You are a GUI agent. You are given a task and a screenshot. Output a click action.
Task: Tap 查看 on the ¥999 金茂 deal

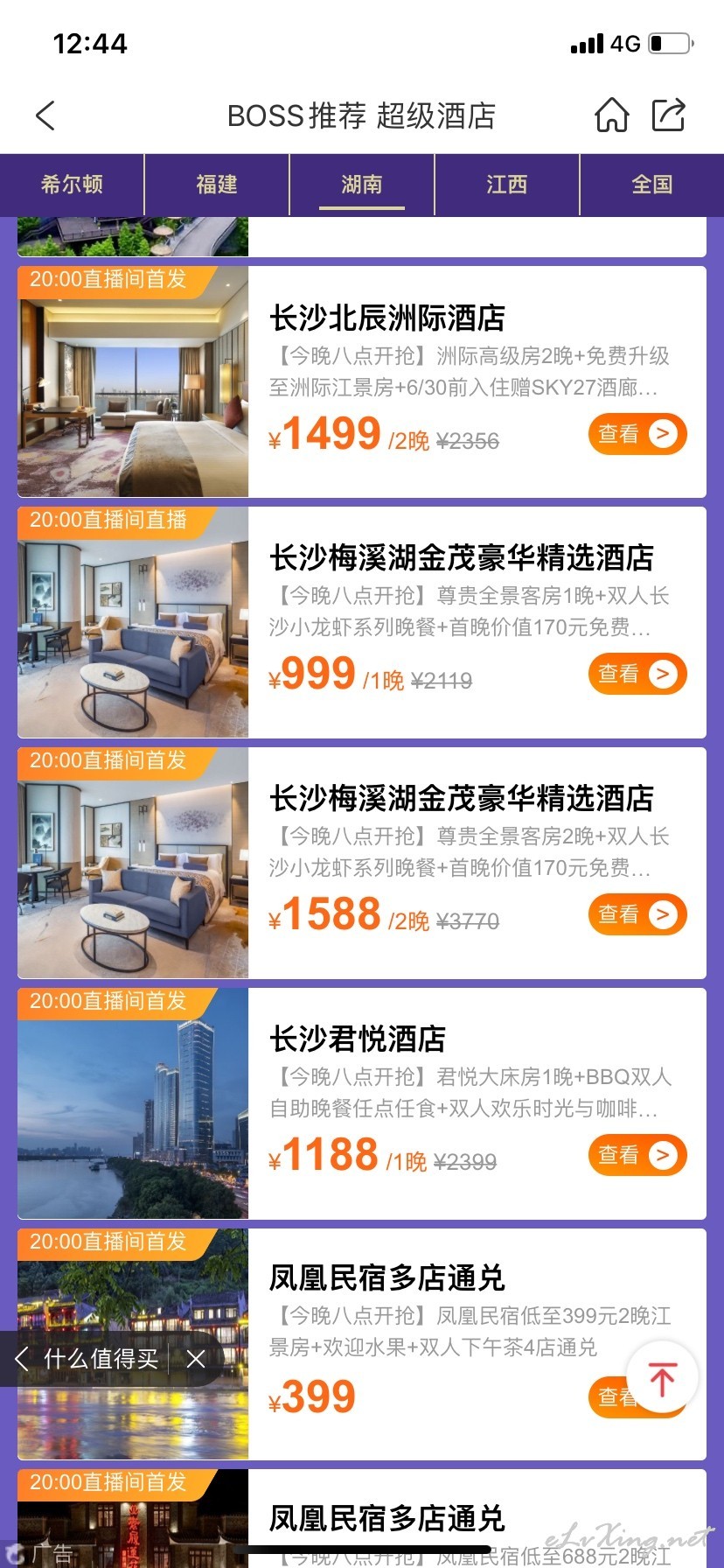point(637,674)
